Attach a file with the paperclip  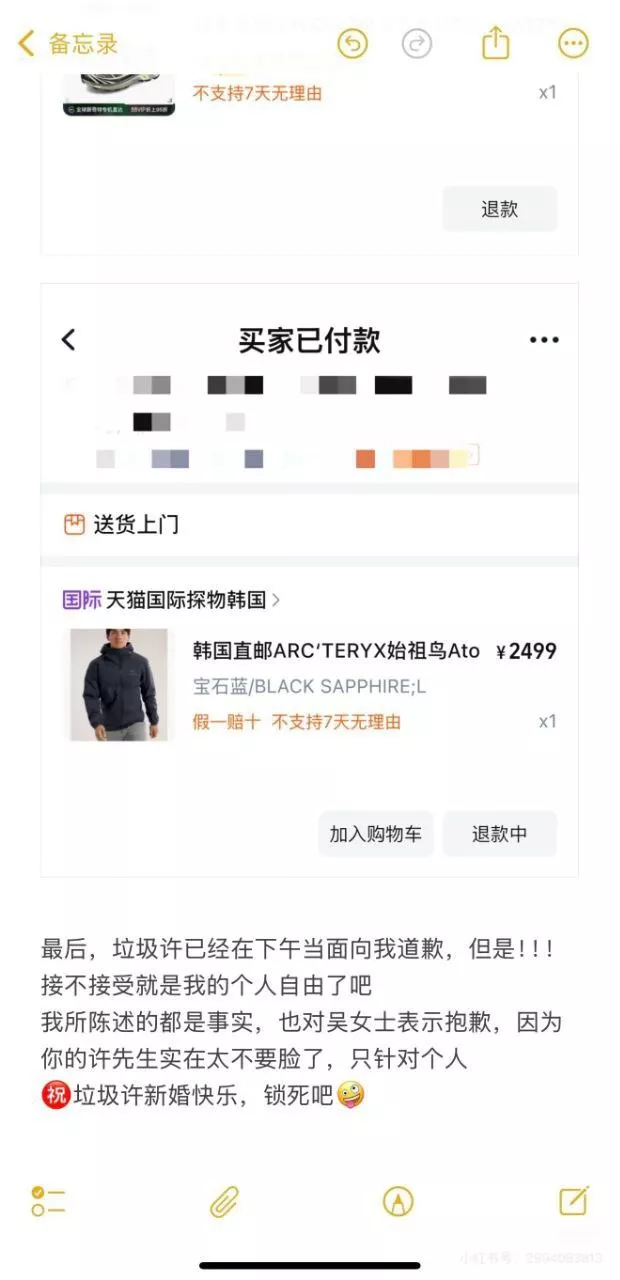point(224,1201)
